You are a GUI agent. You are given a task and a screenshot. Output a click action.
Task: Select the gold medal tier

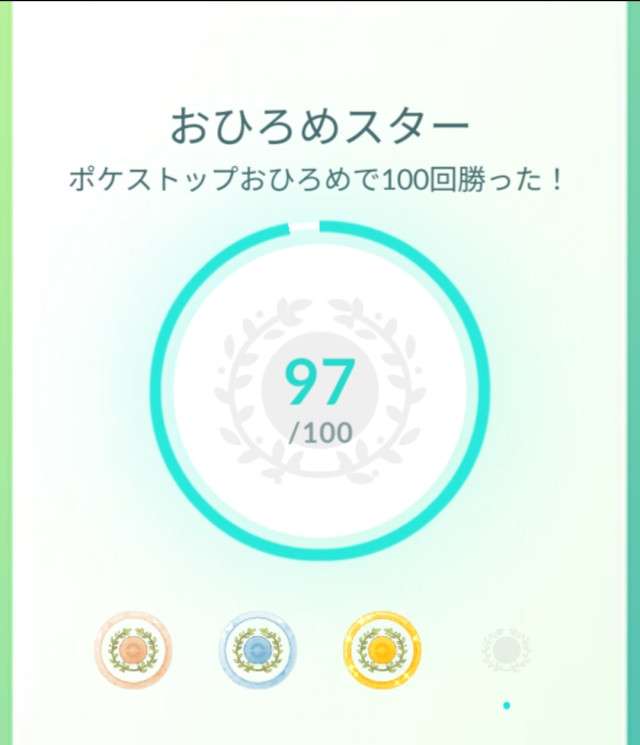(x=382, y=649)
